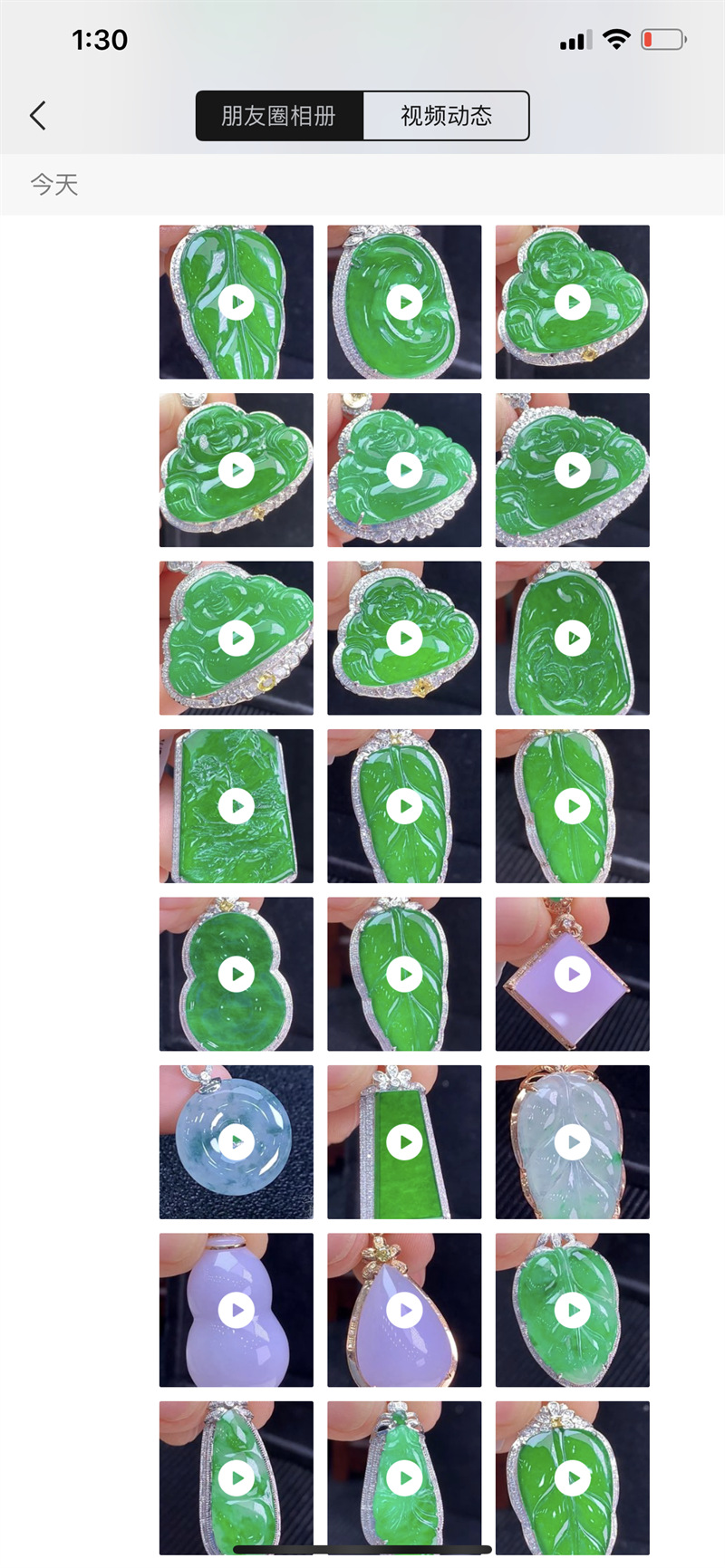Go back using the top-left arrow
This screenshot has width=725, height=1568.
[38, 116]
